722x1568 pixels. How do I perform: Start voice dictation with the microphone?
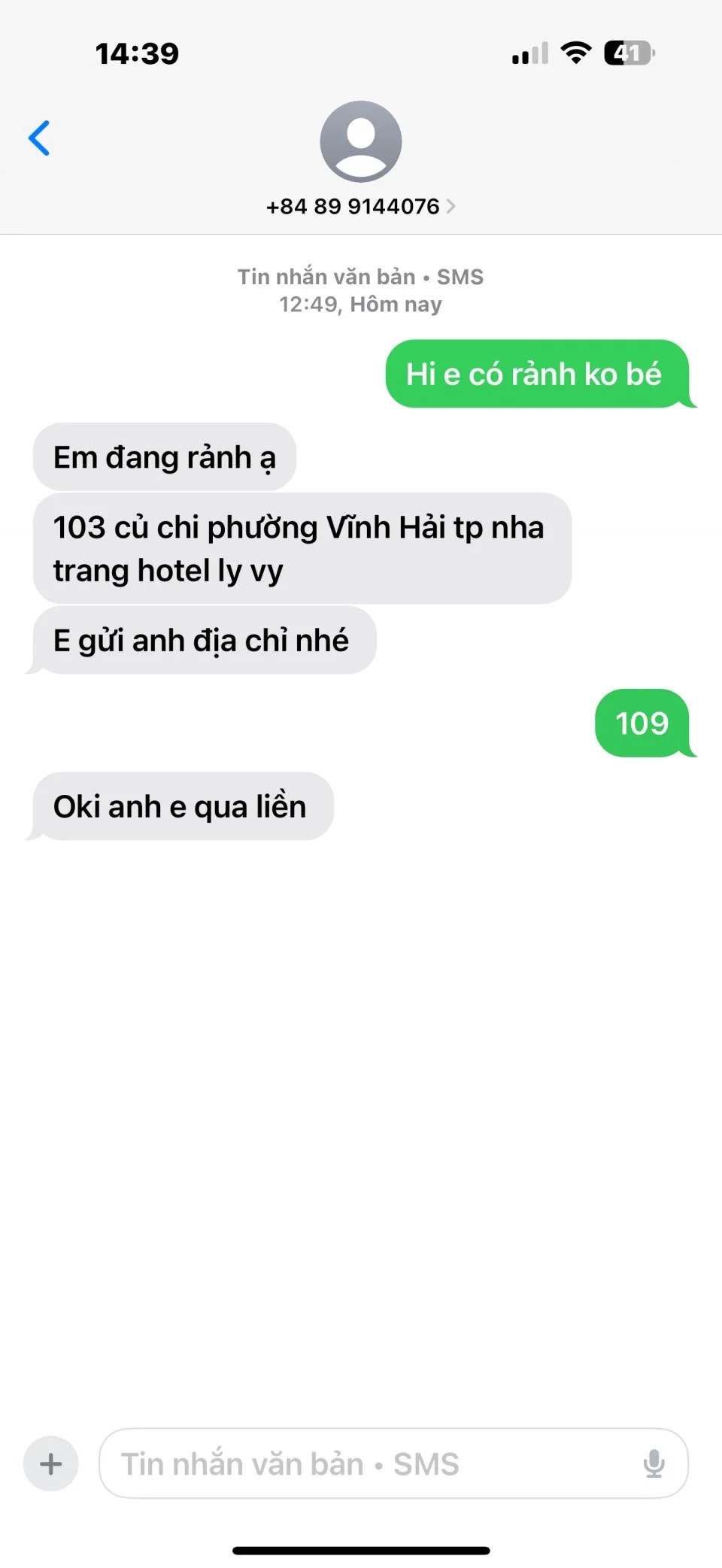tap(654, 1463)
